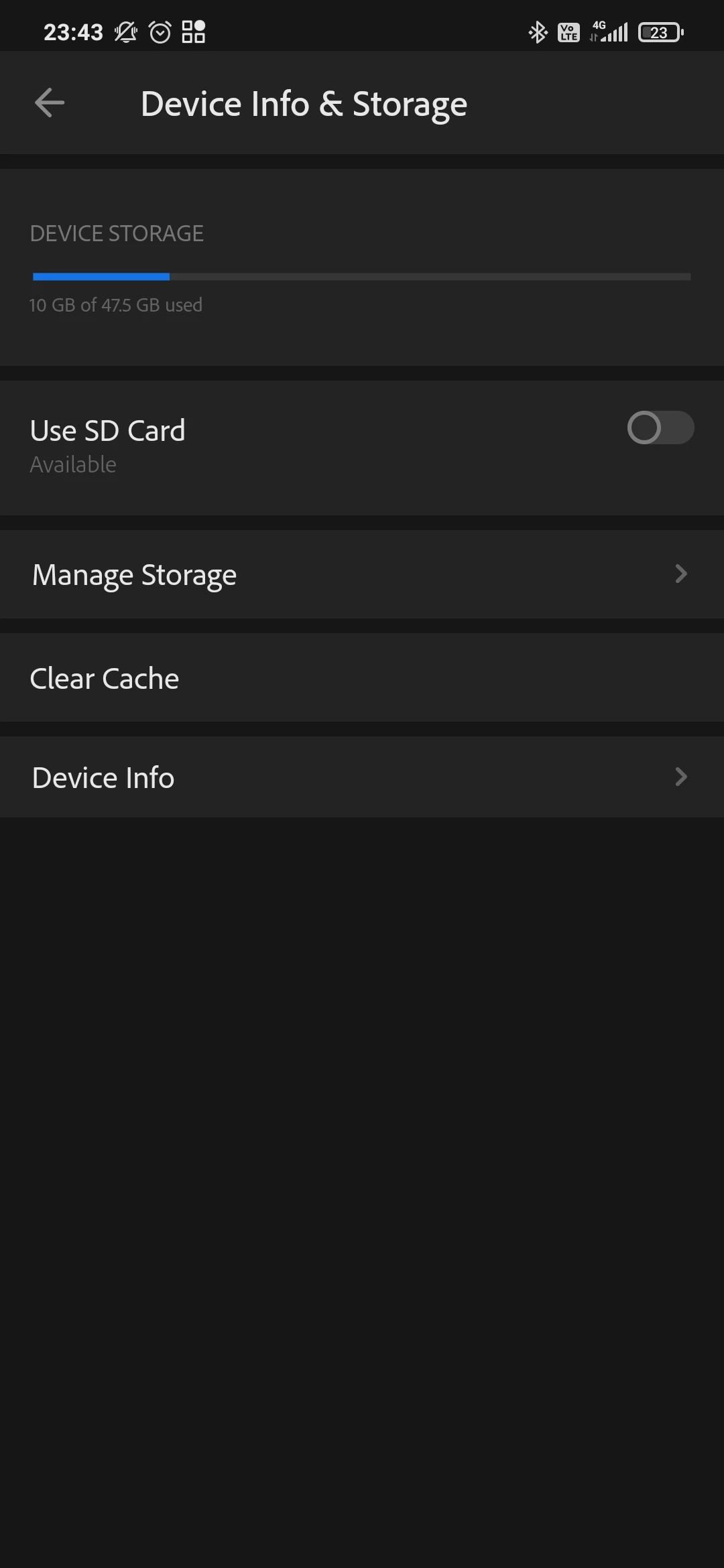Open the Device Info row

tap(362, 777)
